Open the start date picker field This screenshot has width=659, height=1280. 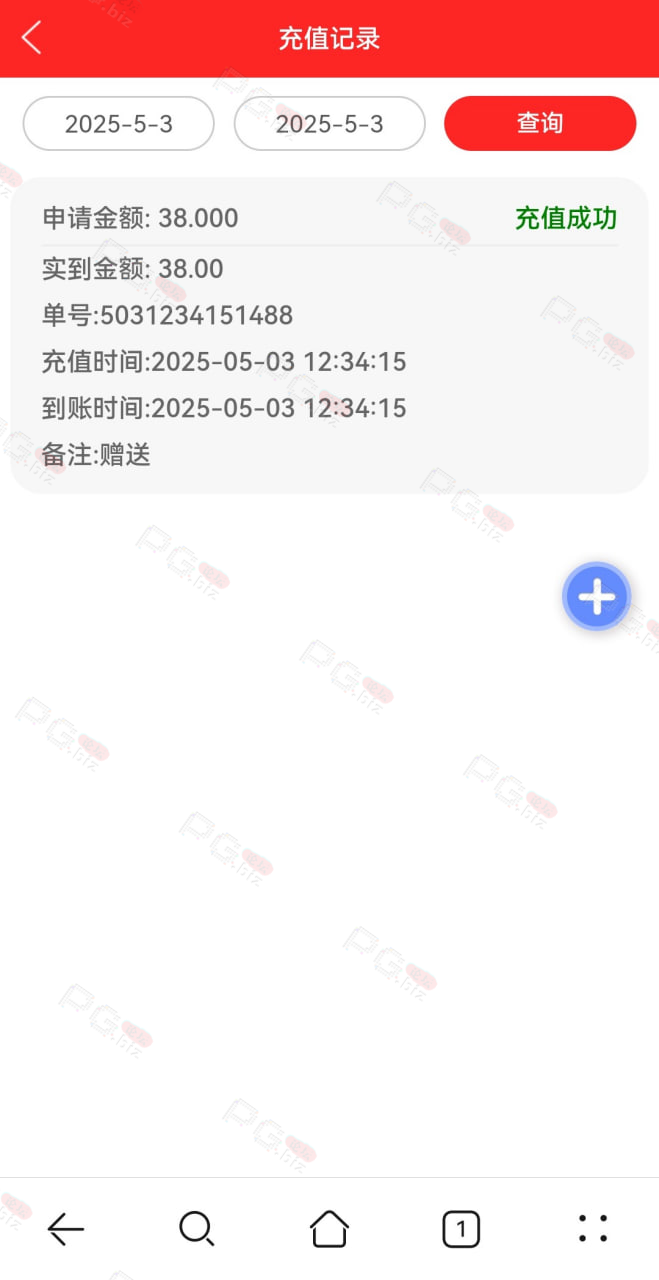[119, 124]
